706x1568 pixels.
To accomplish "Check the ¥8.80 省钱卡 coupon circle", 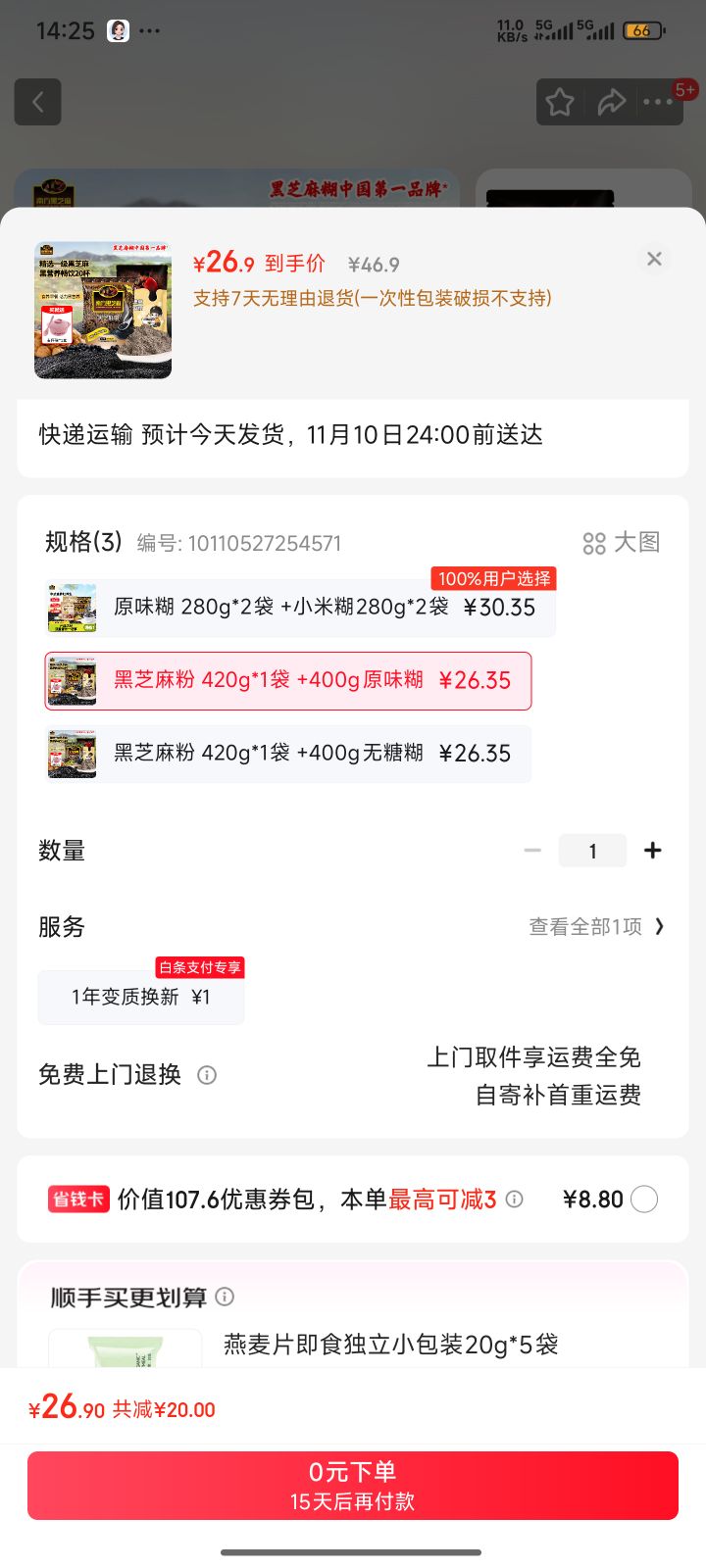I will [646, 1199].
